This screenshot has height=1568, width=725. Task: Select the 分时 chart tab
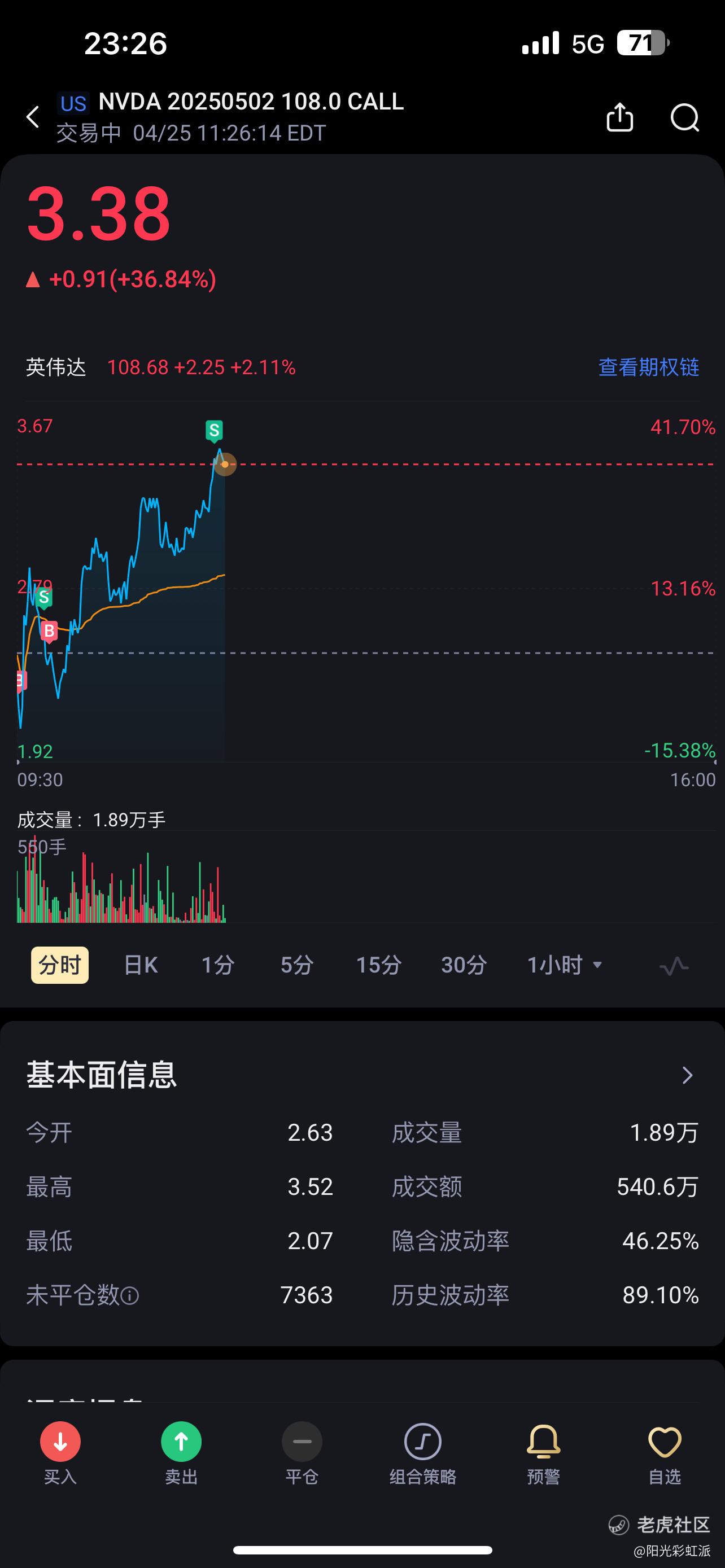click(60, 965)
